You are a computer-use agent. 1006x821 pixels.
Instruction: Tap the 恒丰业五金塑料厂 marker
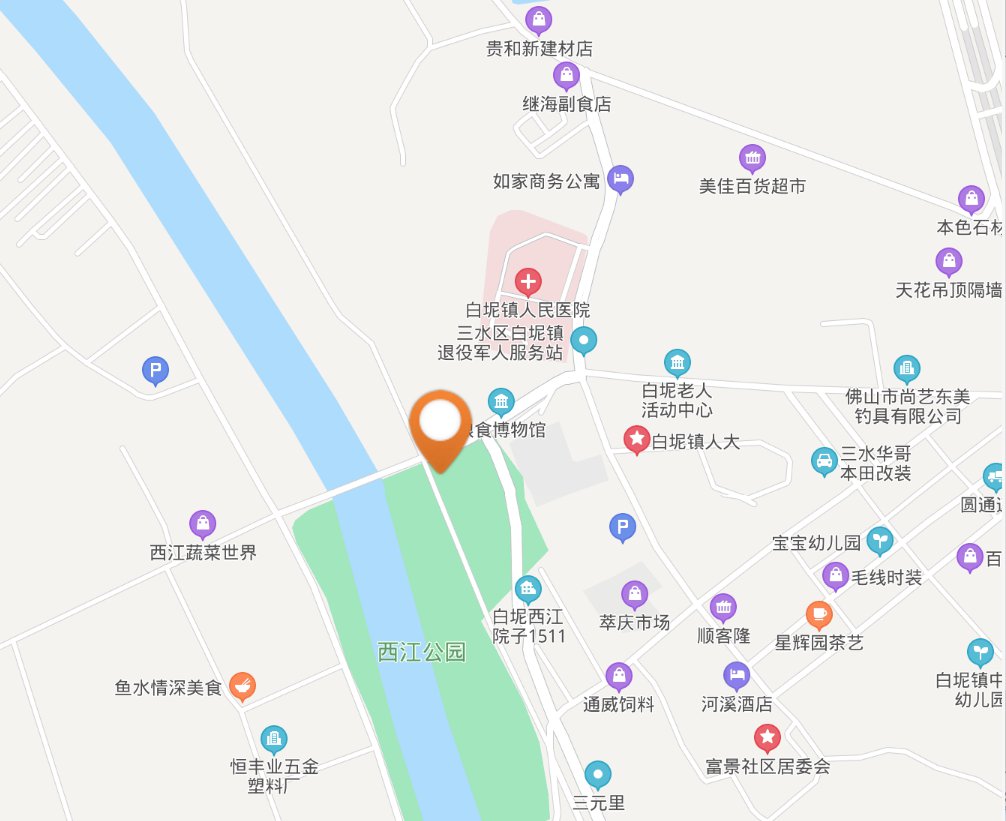273,740
